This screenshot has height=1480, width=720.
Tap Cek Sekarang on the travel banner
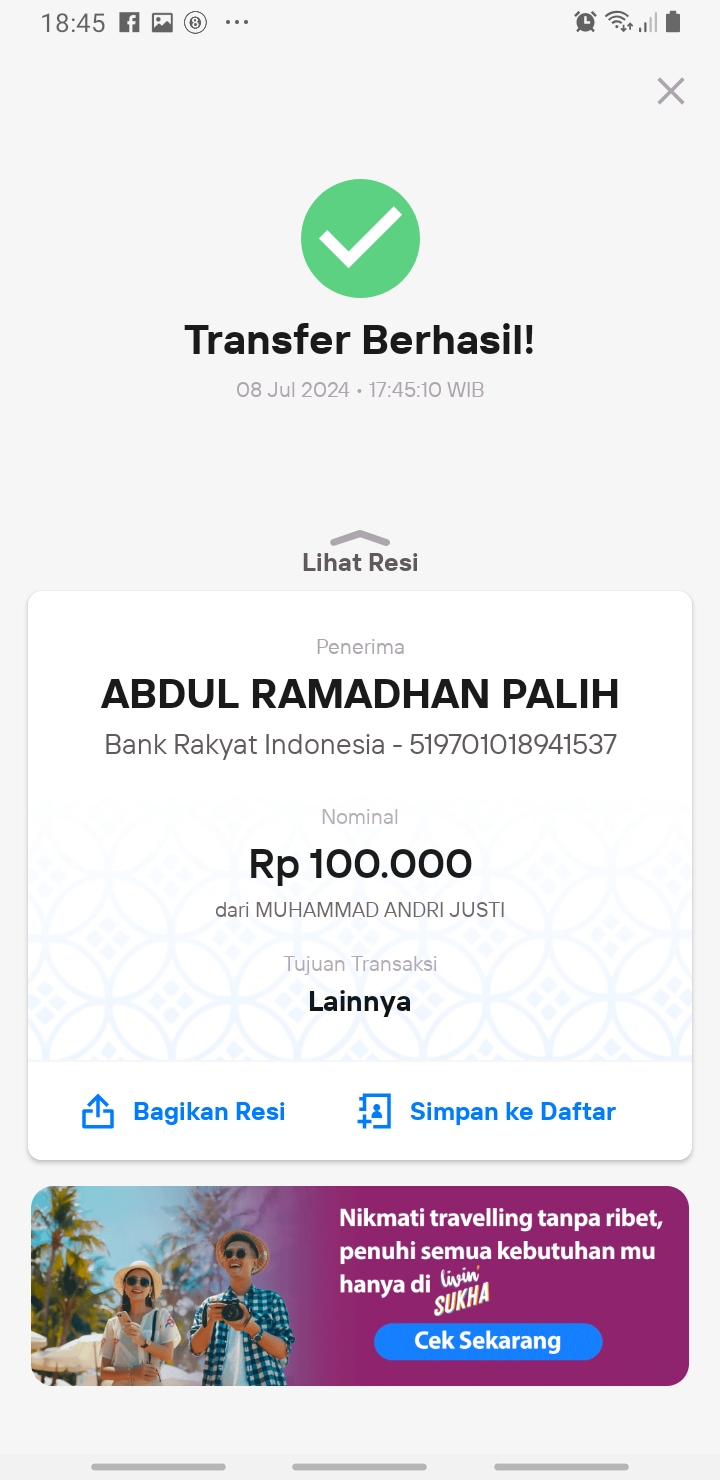(488, 1341)
